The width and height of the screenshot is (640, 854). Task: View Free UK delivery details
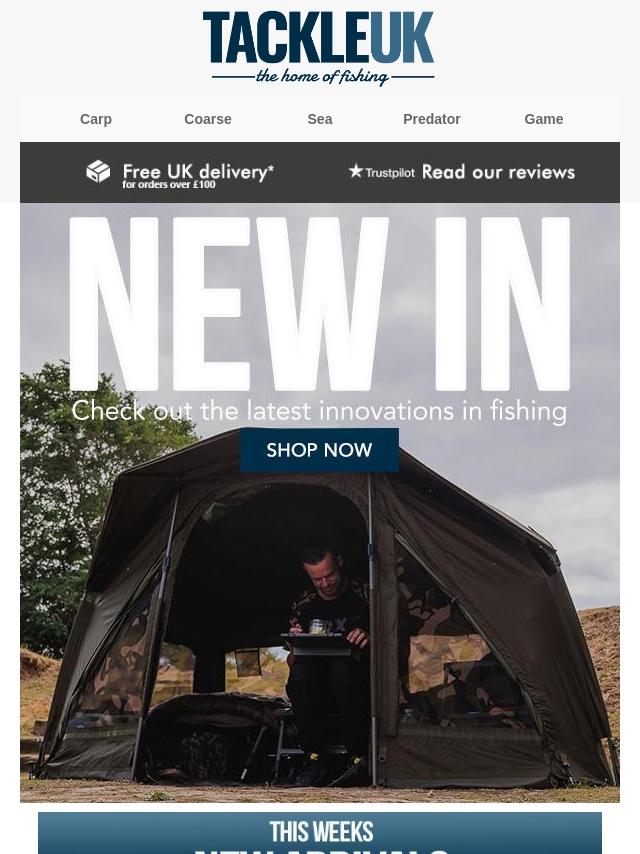pyautogui.click(x=180, y=173)
